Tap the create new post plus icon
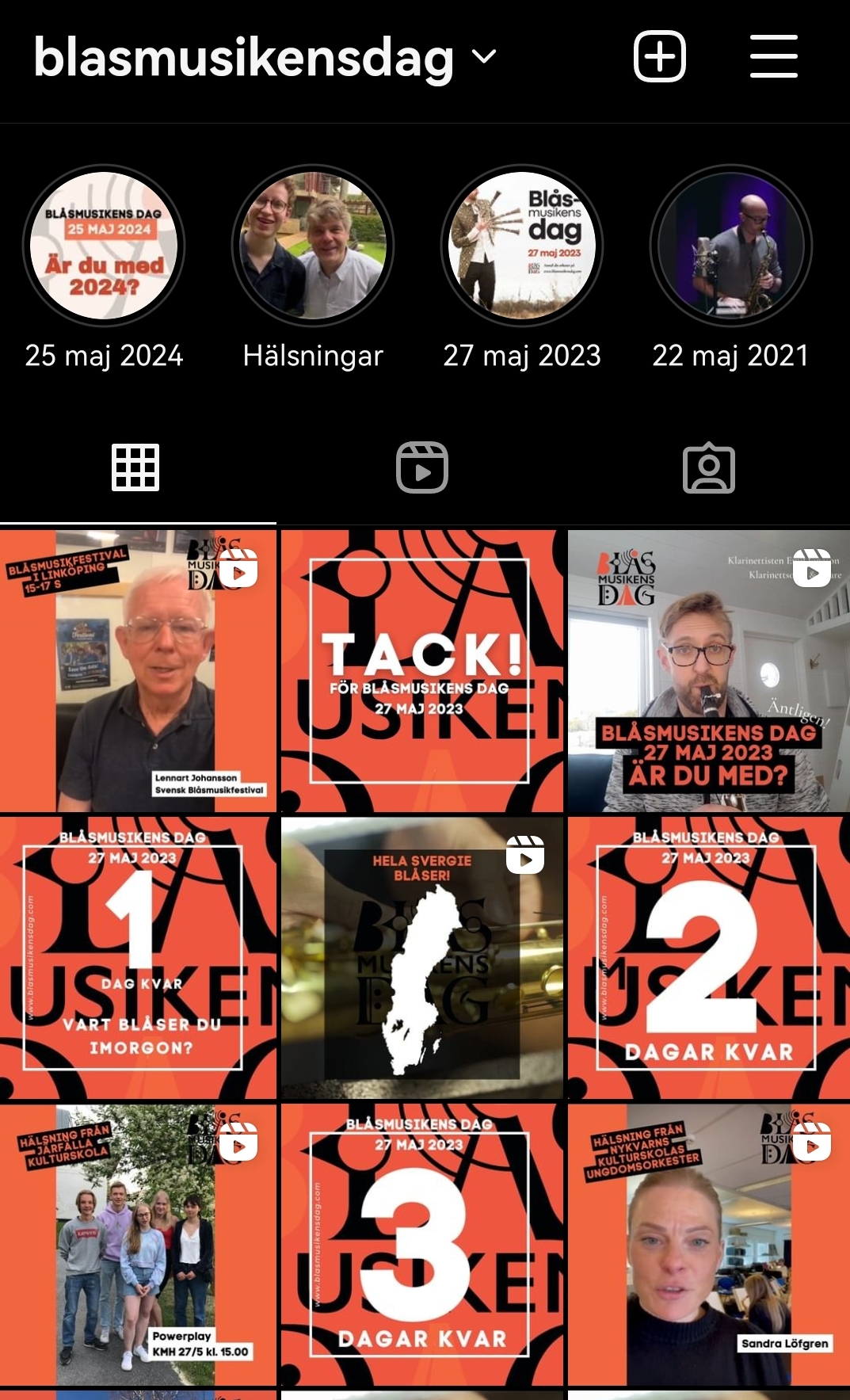850x1400 pixels. pos(659,56)
